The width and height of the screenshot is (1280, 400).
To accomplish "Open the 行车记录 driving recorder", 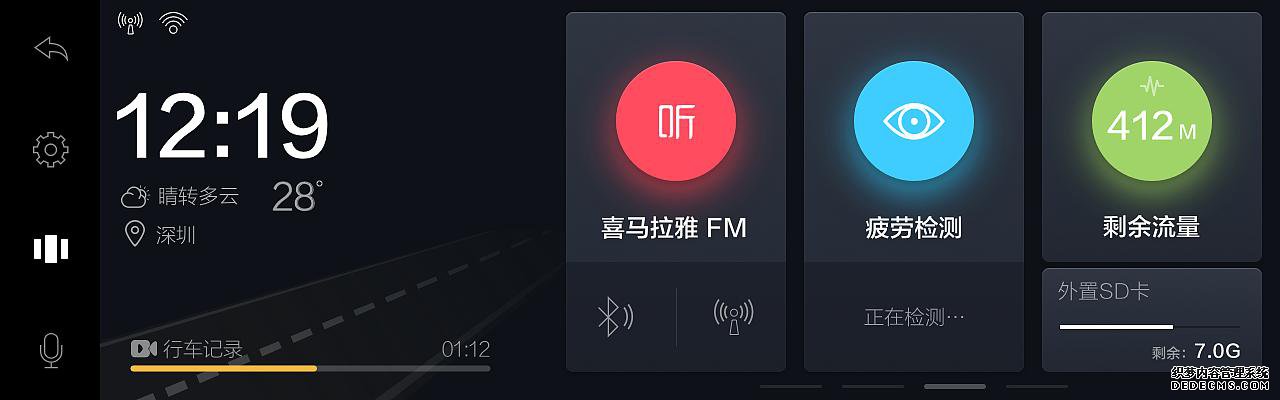I will [188, 349].
